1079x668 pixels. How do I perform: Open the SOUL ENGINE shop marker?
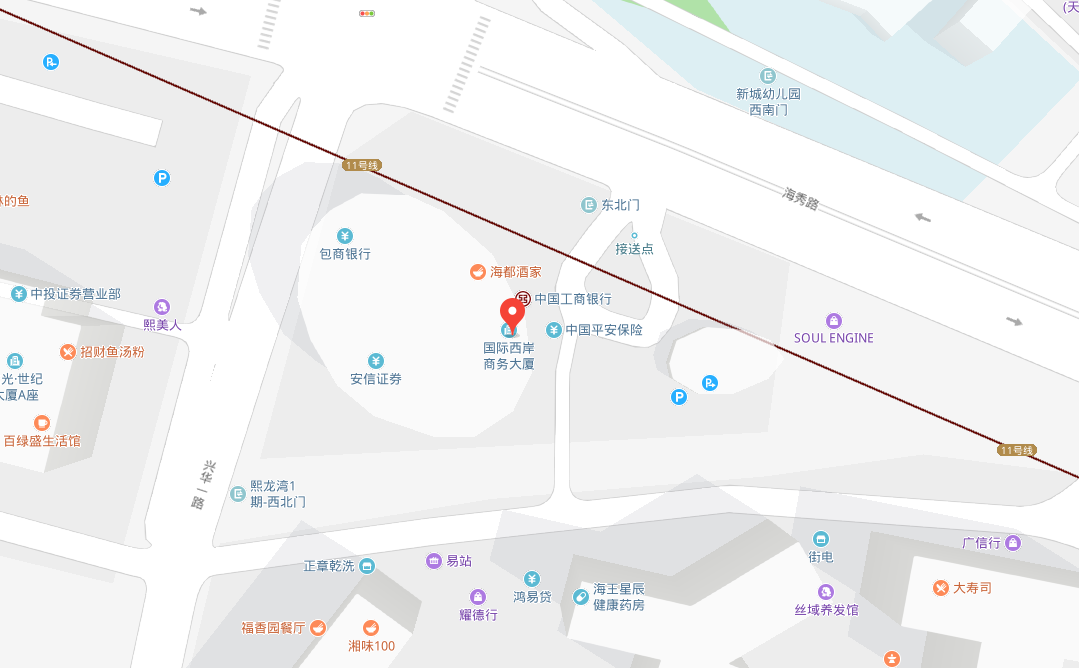(x=834, y=321)
